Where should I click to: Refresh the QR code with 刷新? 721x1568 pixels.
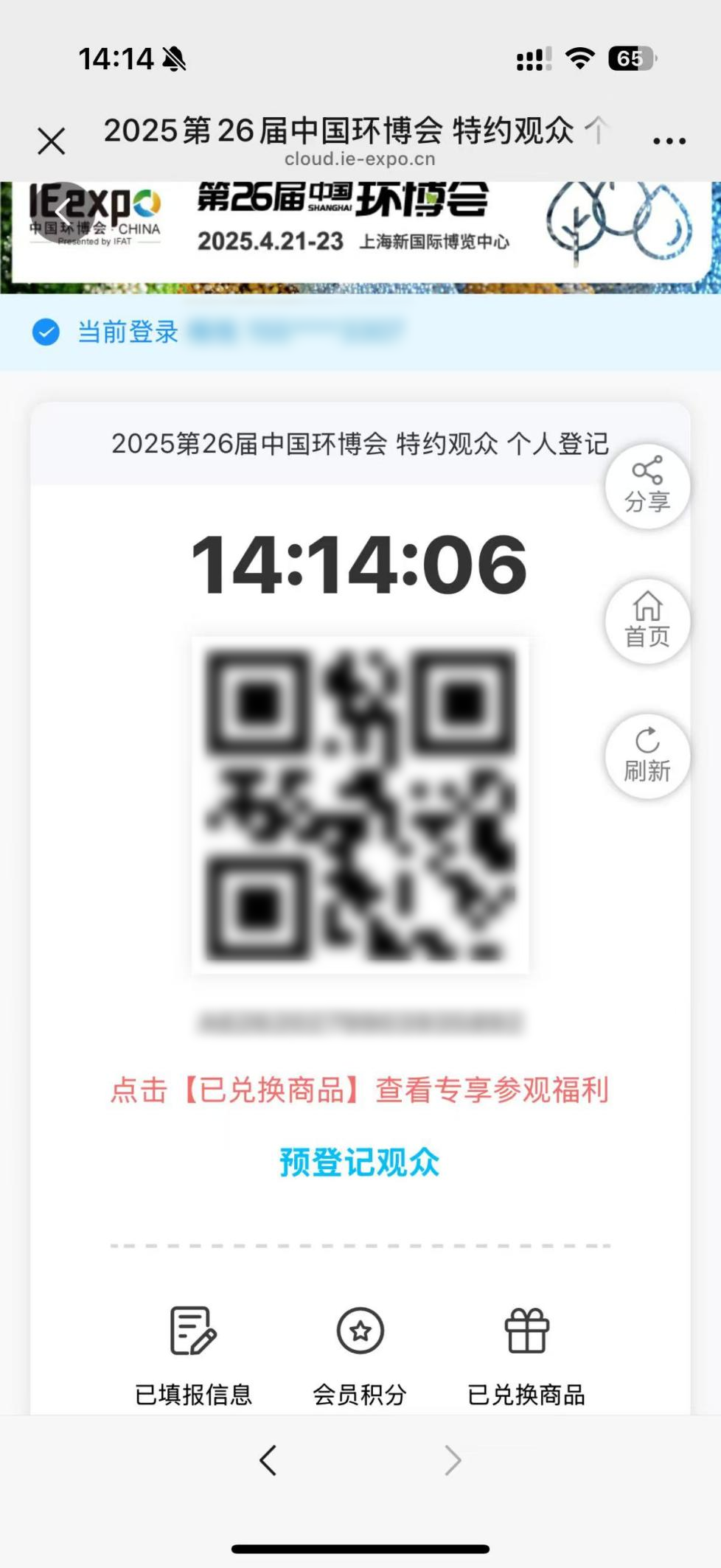[647, 756]
